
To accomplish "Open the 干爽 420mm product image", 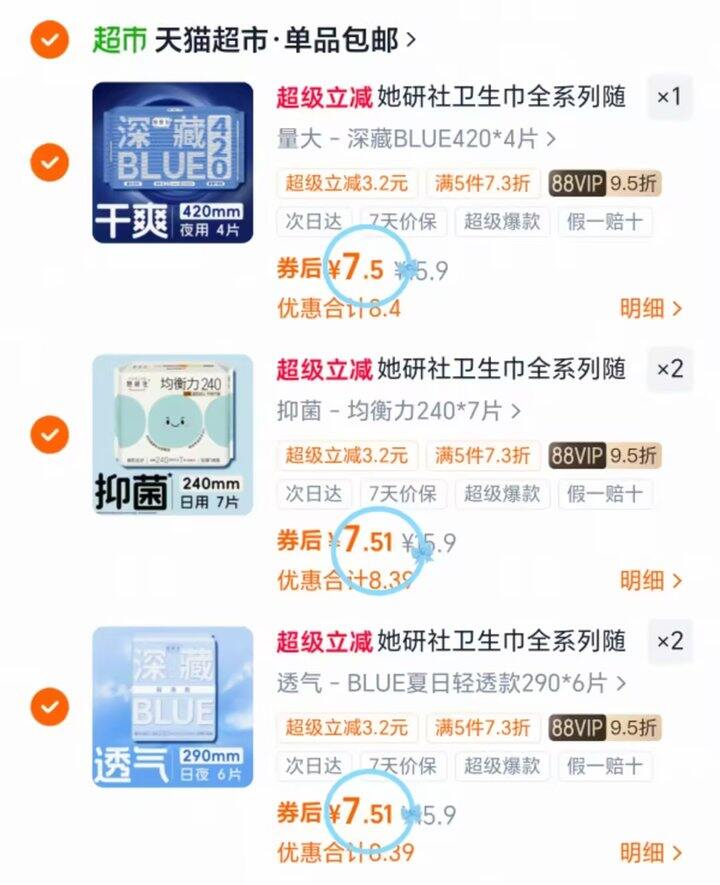I will pyautogui.click(x=173, y=162).
